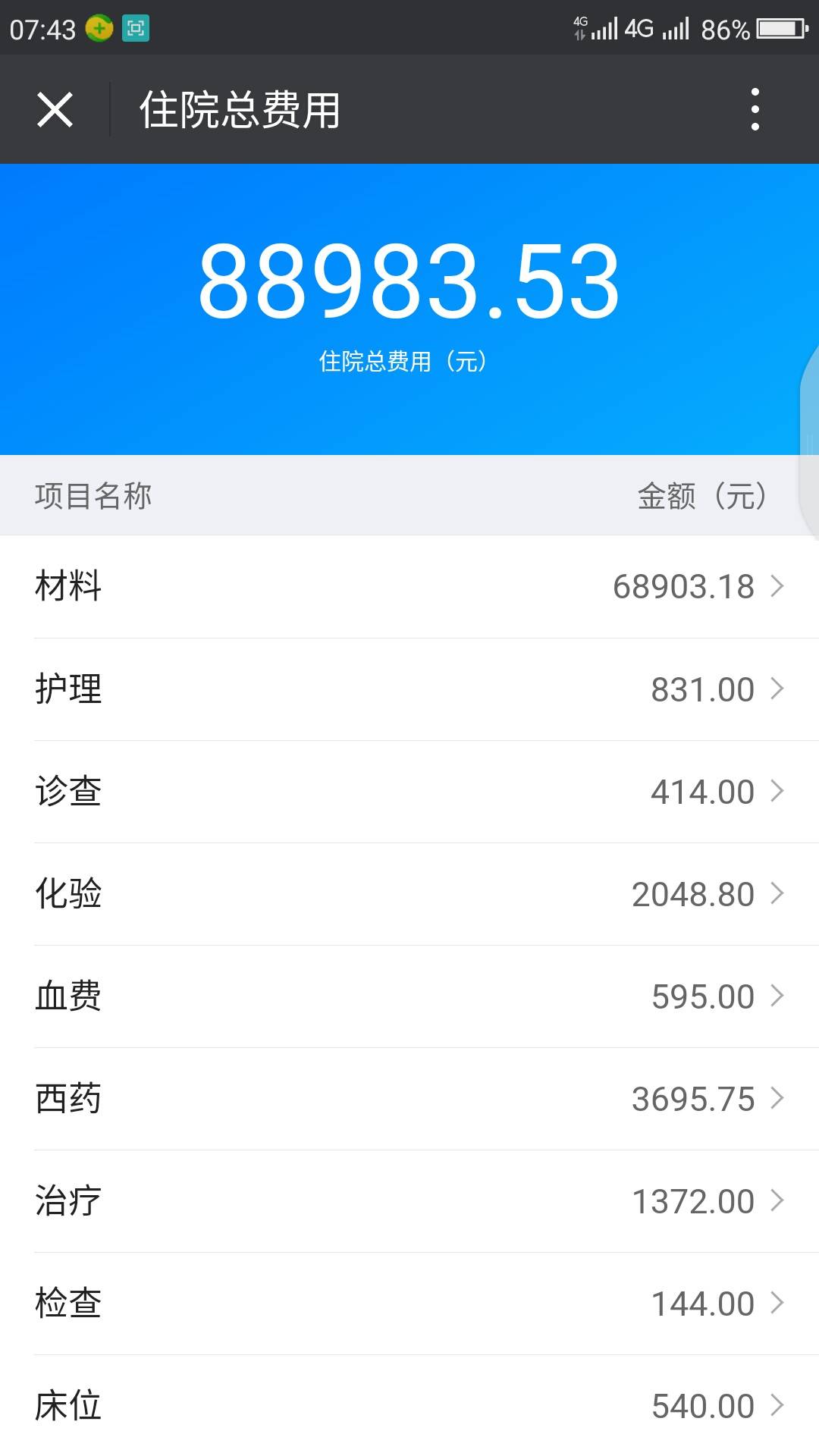Open the three-dot overflow menu

pos(755,110)
